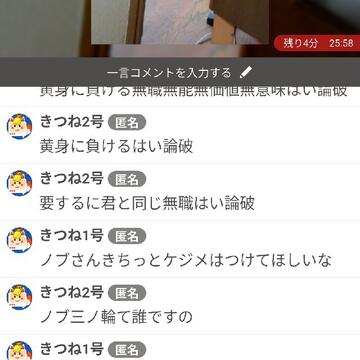Open avatar on 要するに君と同じ無職 comment
The width and height of the screenshot is (360, 360).
[x=19, y=183]
